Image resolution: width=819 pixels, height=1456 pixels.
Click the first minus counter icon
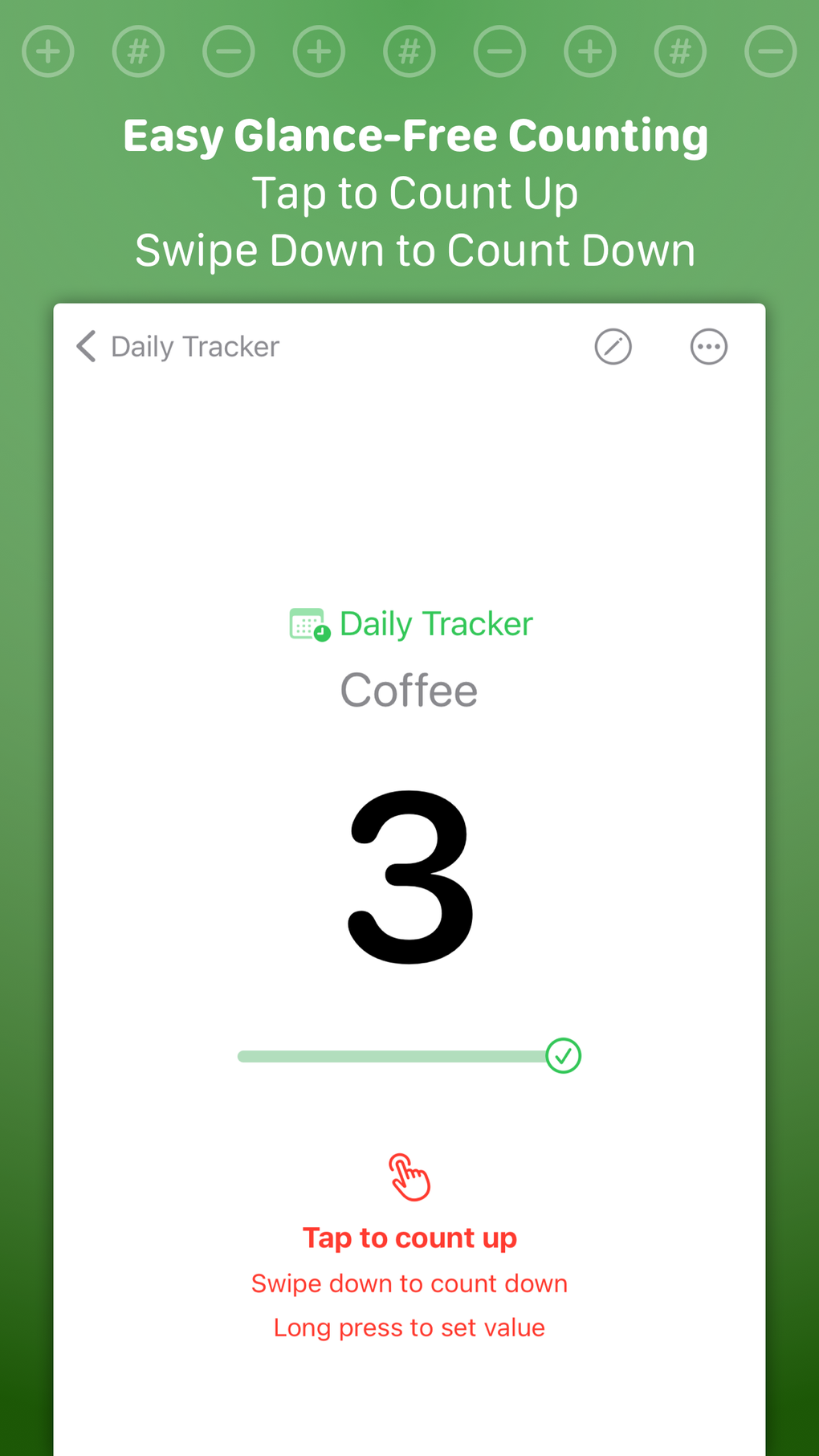(x=229, y=51)
